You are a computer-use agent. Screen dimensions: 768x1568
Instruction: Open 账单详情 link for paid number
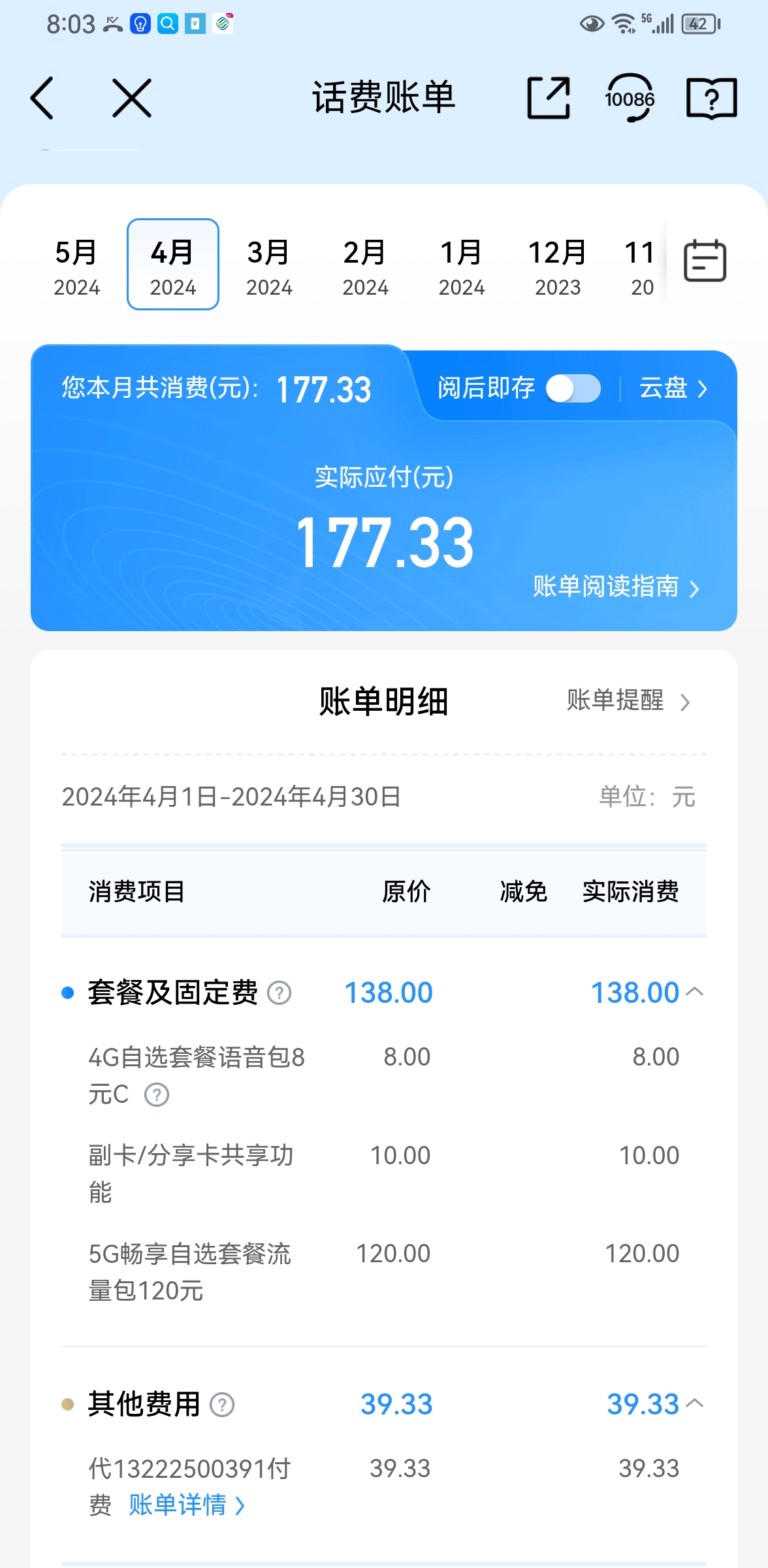pos(186,1505)
